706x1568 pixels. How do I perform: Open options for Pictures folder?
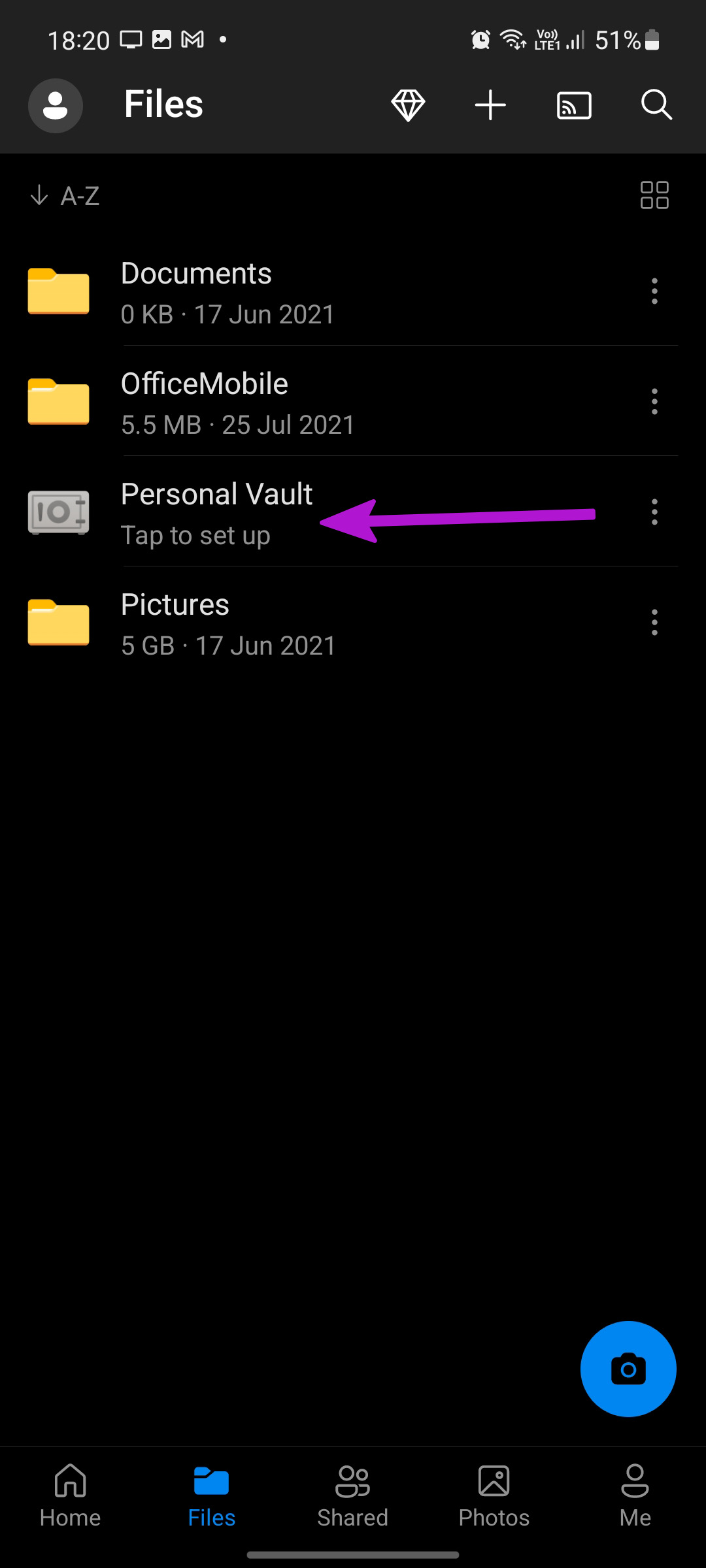pos(654,623)
